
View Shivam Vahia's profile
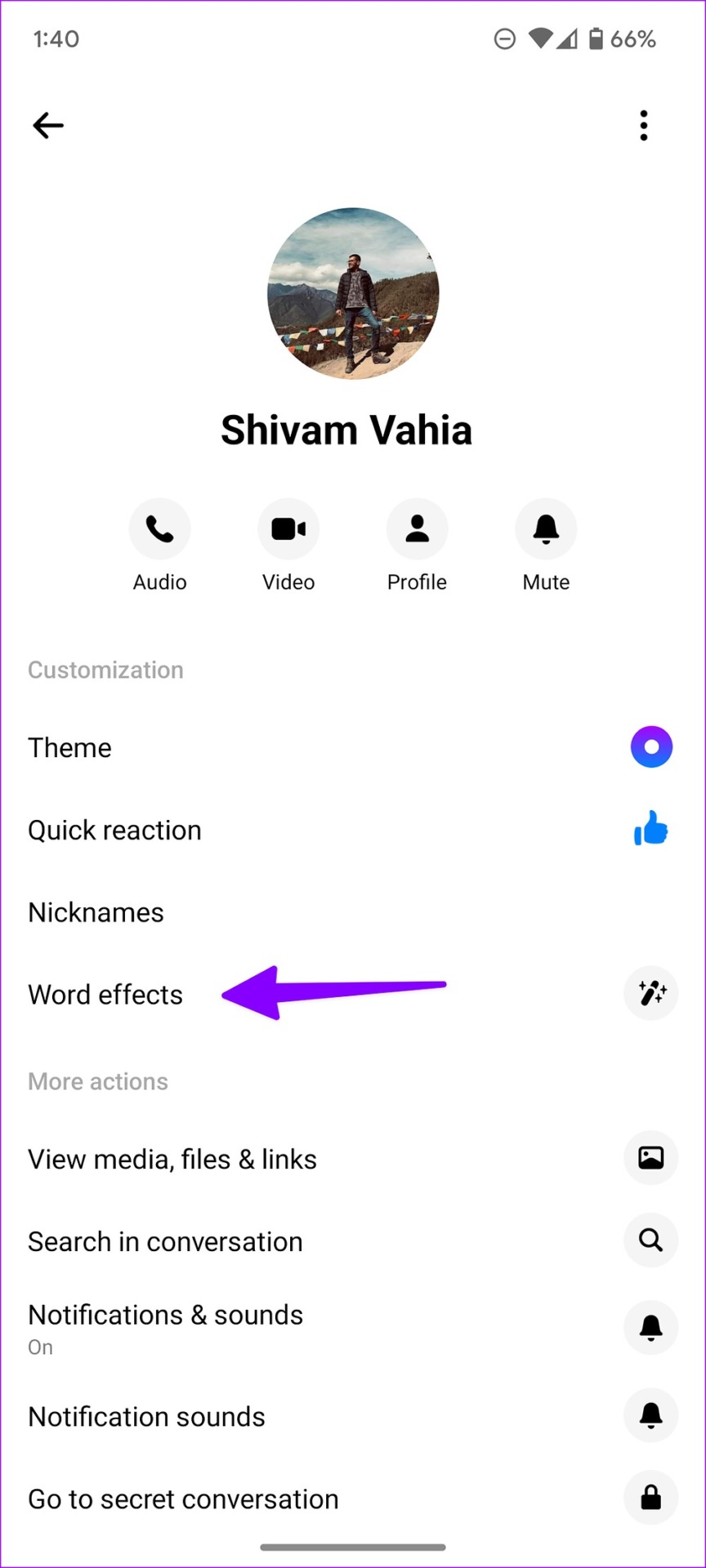tap(417, 529)
